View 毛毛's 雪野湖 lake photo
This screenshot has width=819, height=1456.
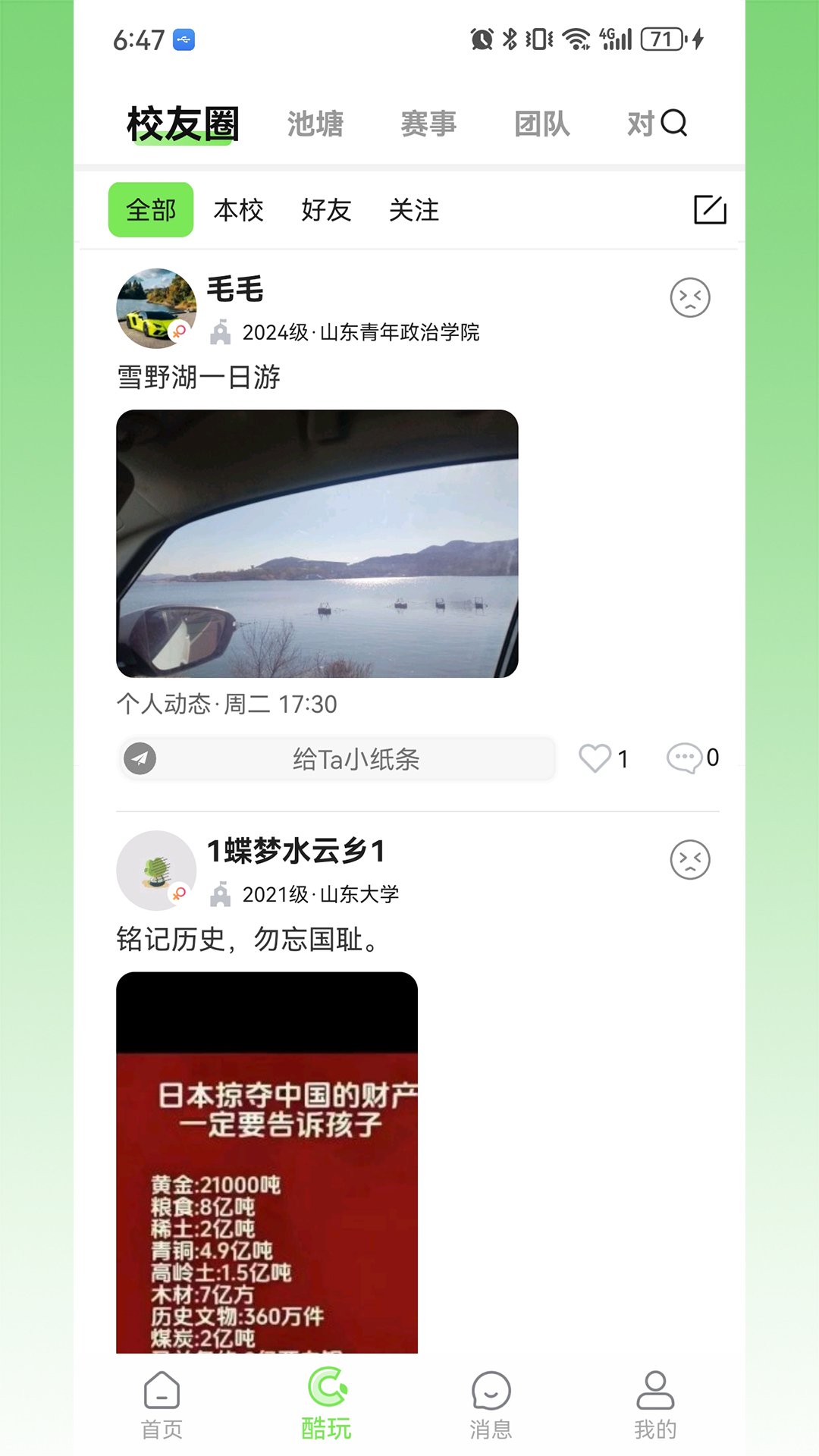click(317, 544)
